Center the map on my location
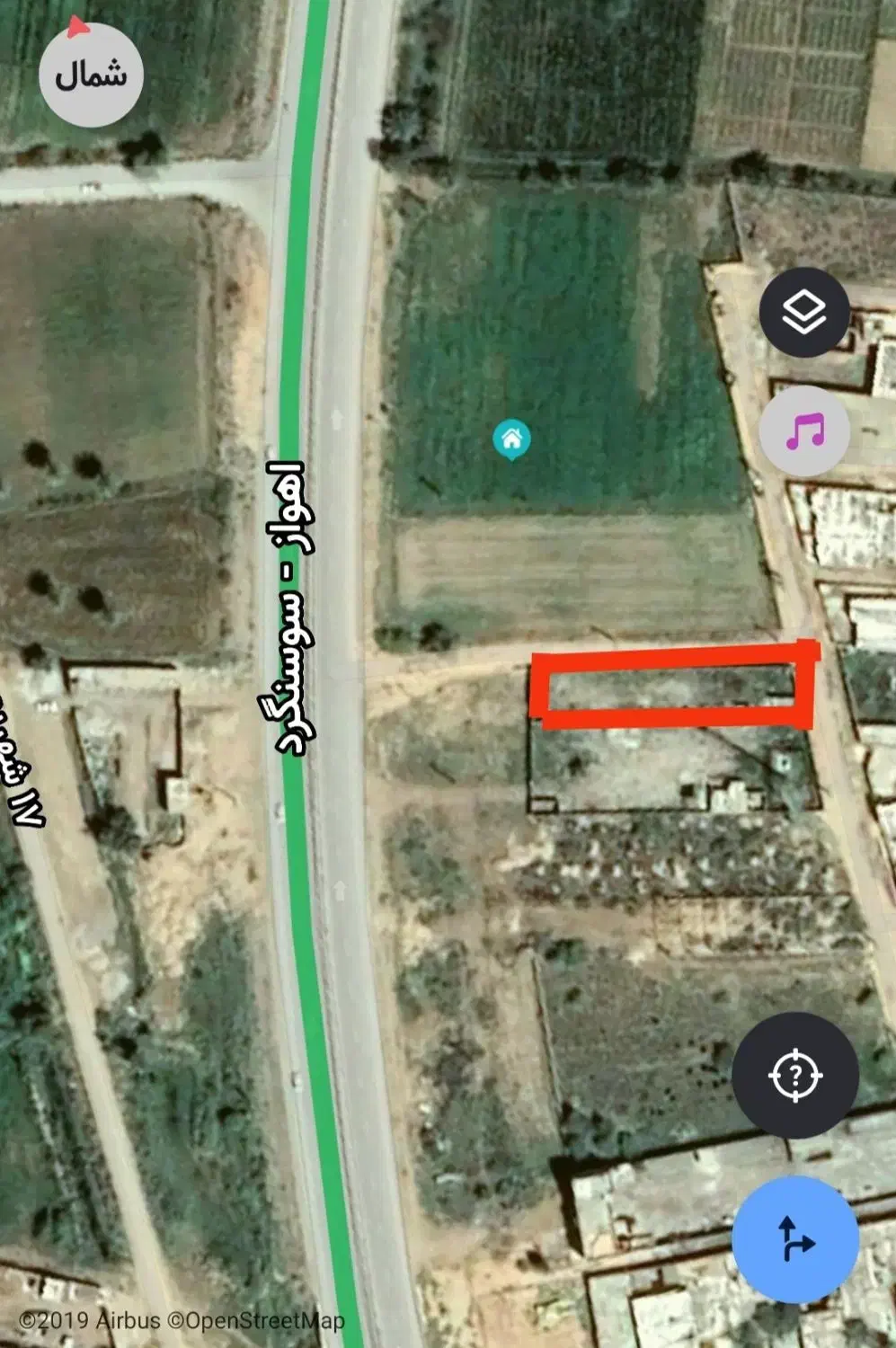The image size is (896, 1348). point(794,1075)
